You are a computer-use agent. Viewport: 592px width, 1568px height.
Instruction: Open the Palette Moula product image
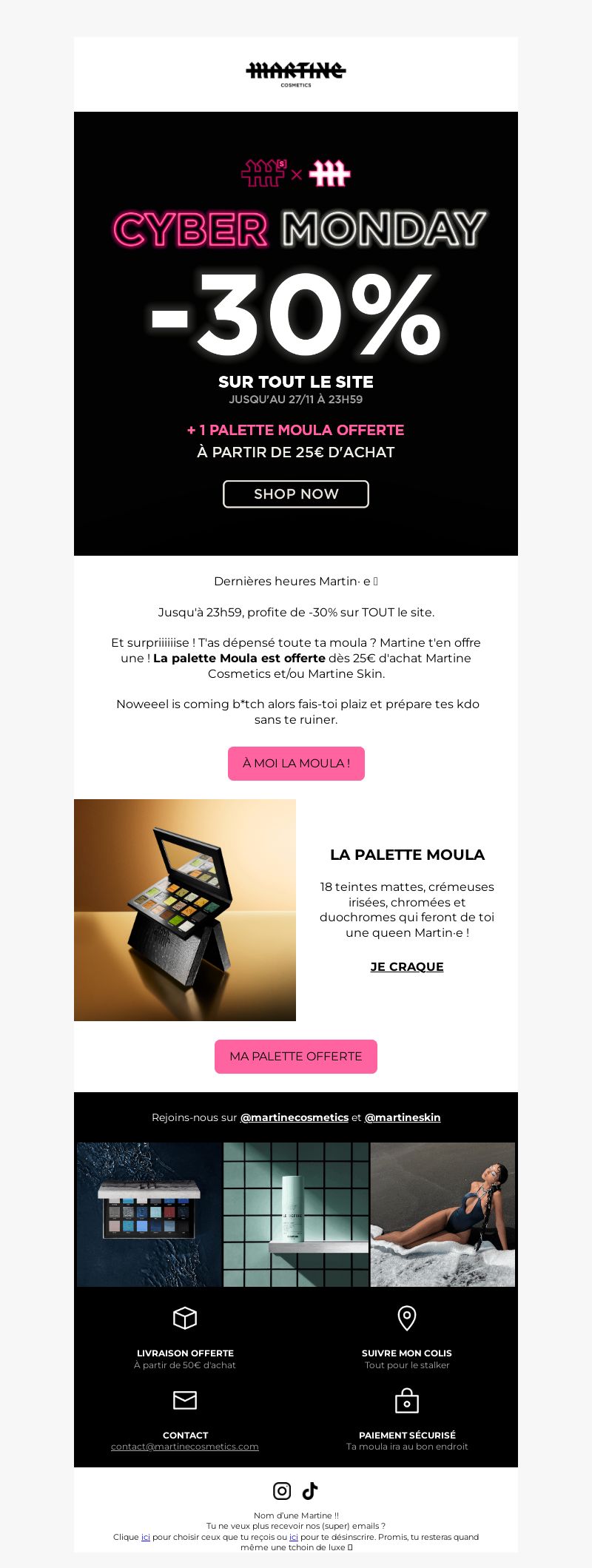coord(185,910)
